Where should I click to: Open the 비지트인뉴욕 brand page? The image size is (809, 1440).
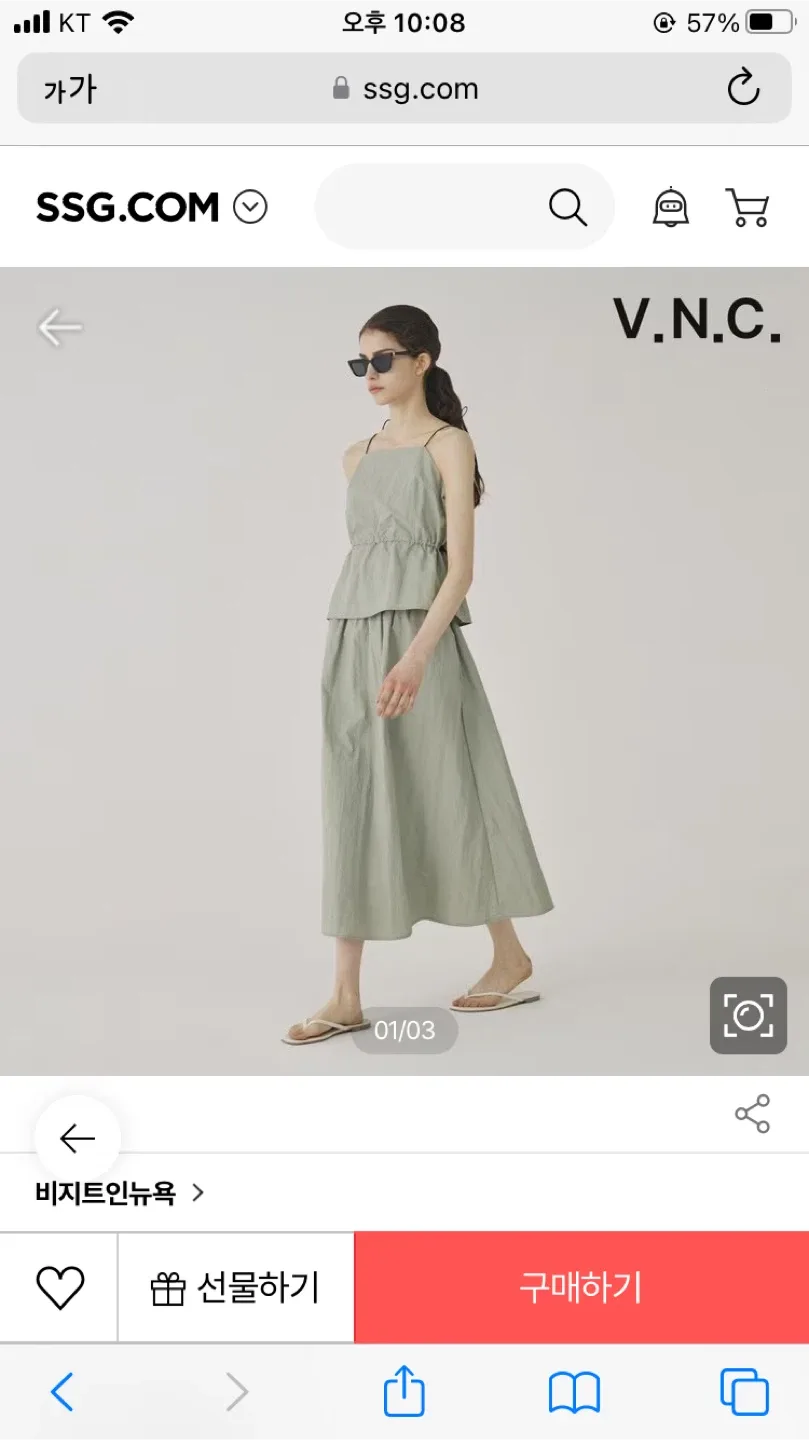pos(120,1192)
